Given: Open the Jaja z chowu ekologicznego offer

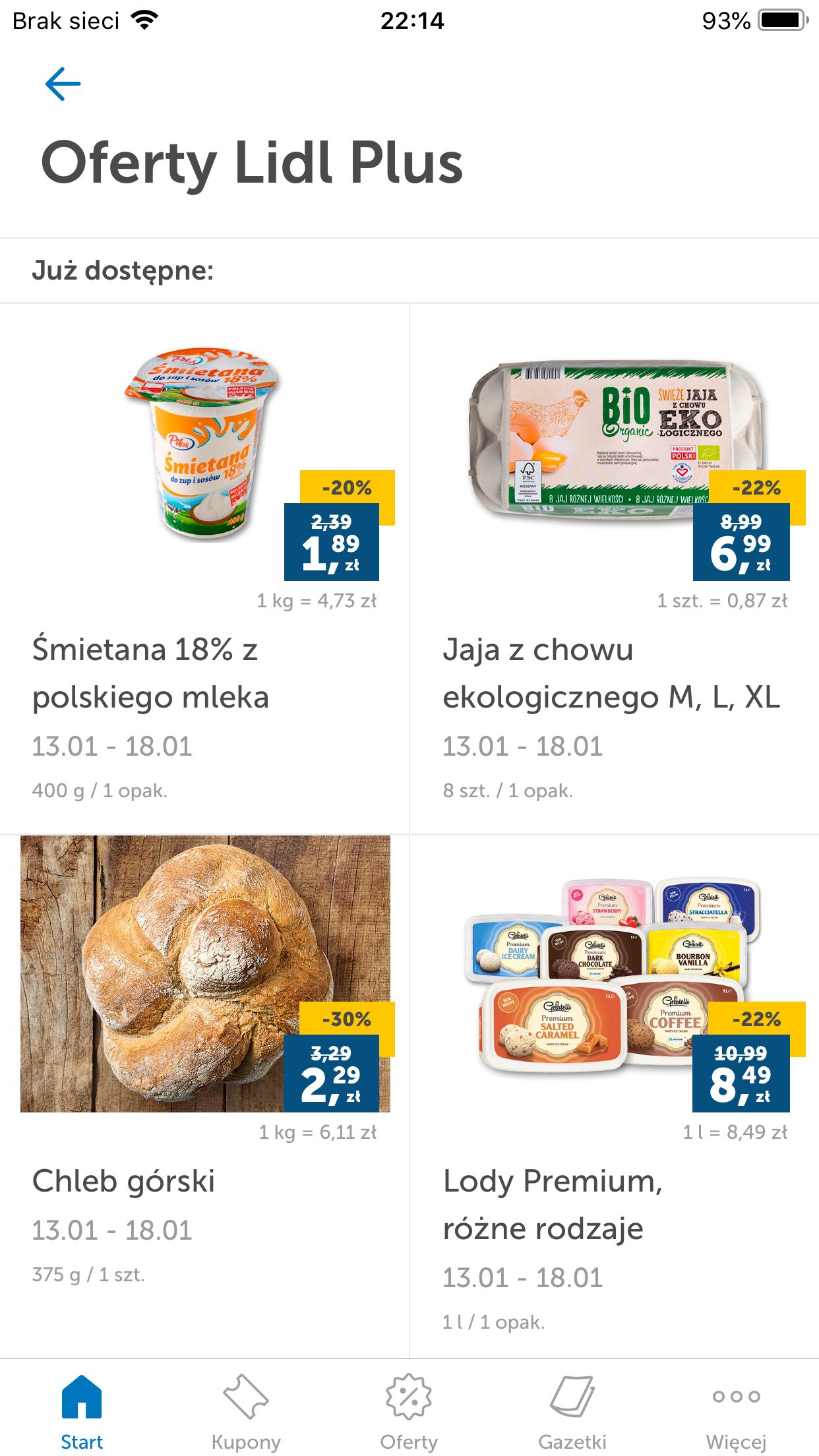Looking at the screenshot, I should [615, 569].
